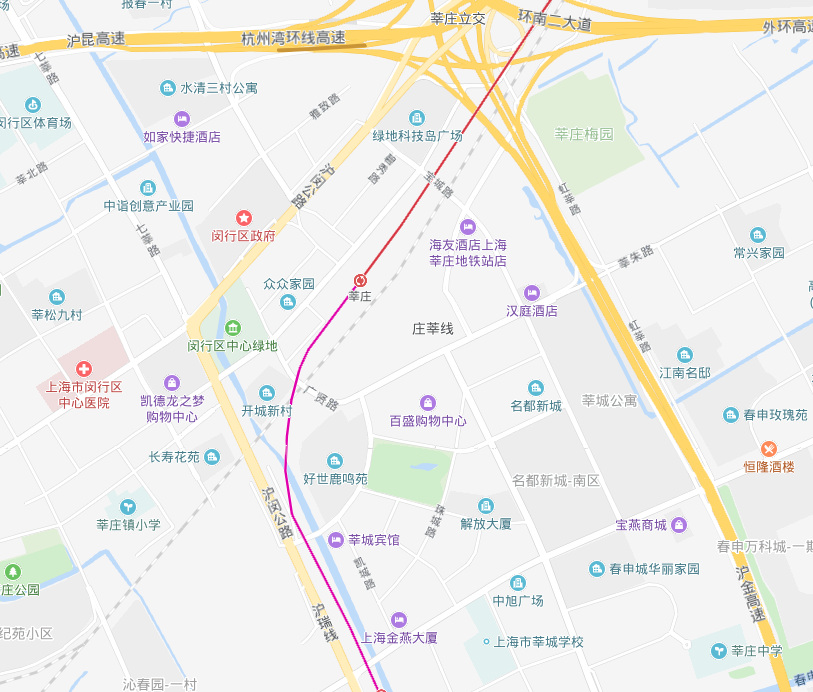
Task: Tap the 绿地科技岛广场 marker
Action: pyautogui.click(x=417, y=118)
